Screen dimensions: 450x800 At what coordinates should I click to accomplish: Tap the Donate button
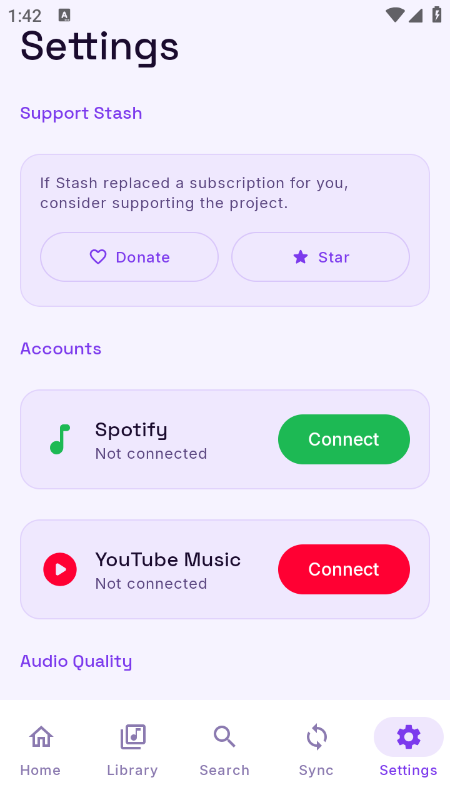[129, 257]
